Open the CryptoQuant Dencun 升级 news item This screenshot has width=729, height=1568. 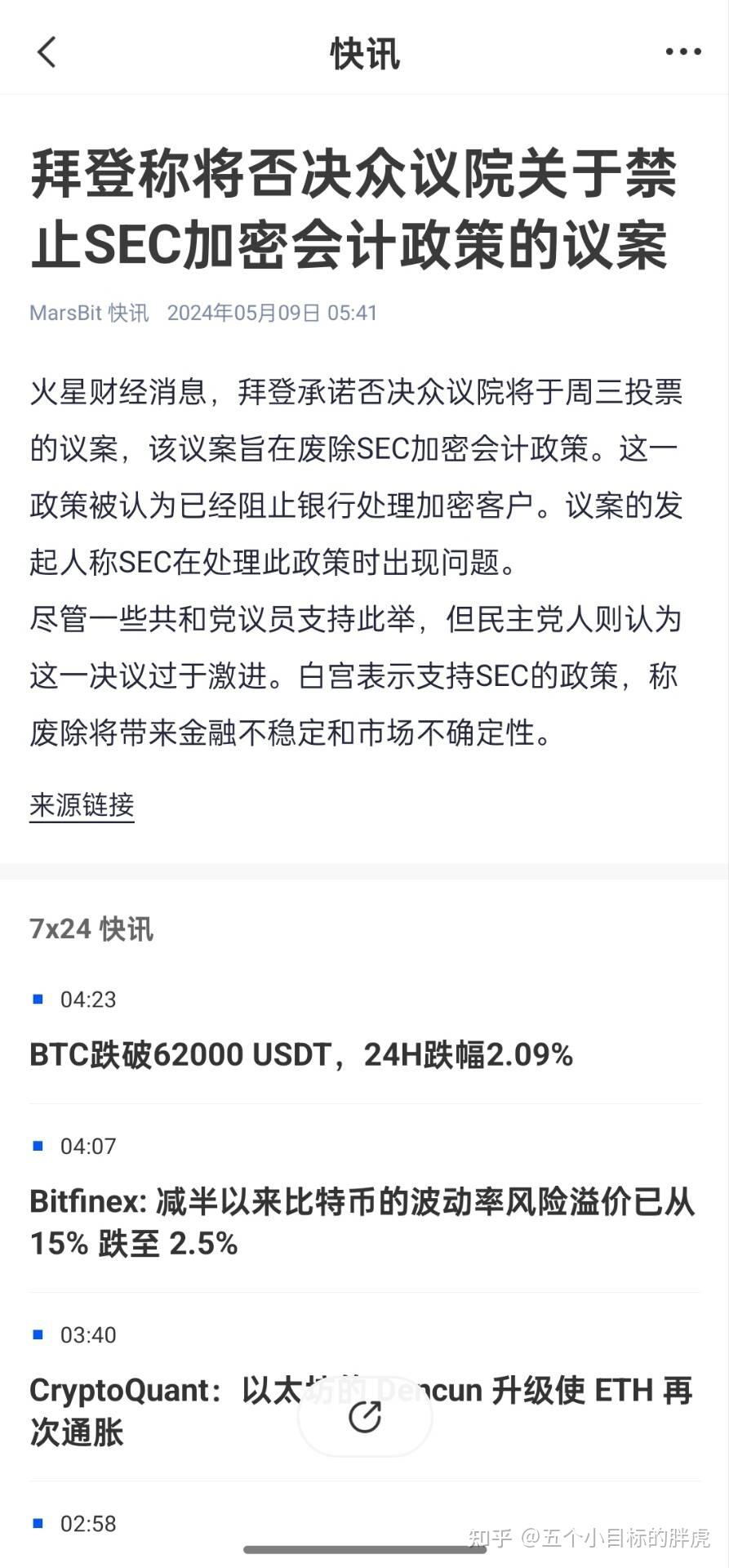pos(362,1411)
